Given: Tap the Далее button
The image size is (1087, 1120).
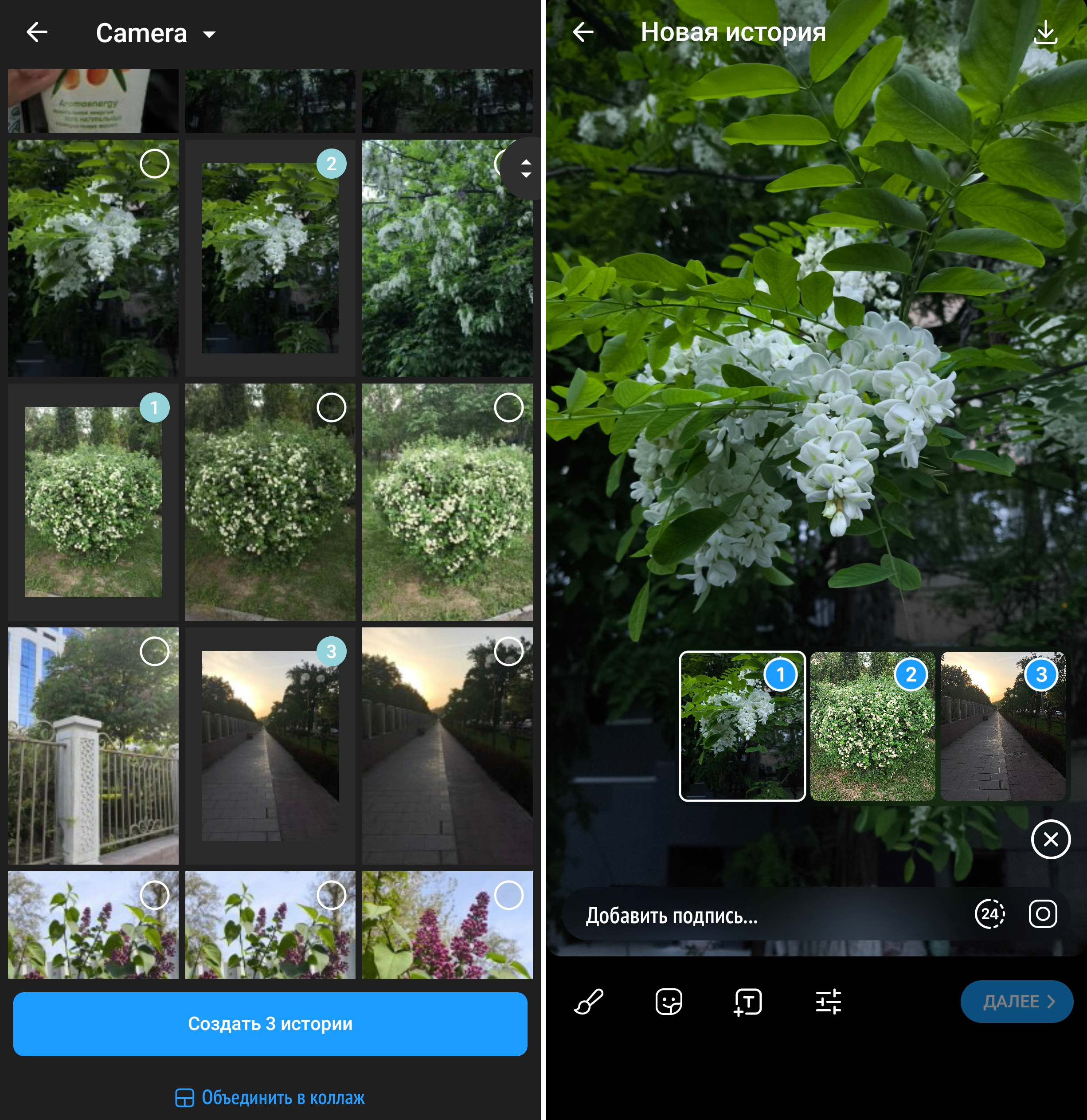Looking at the screenshot, I should click(x=1017, y=1002).
